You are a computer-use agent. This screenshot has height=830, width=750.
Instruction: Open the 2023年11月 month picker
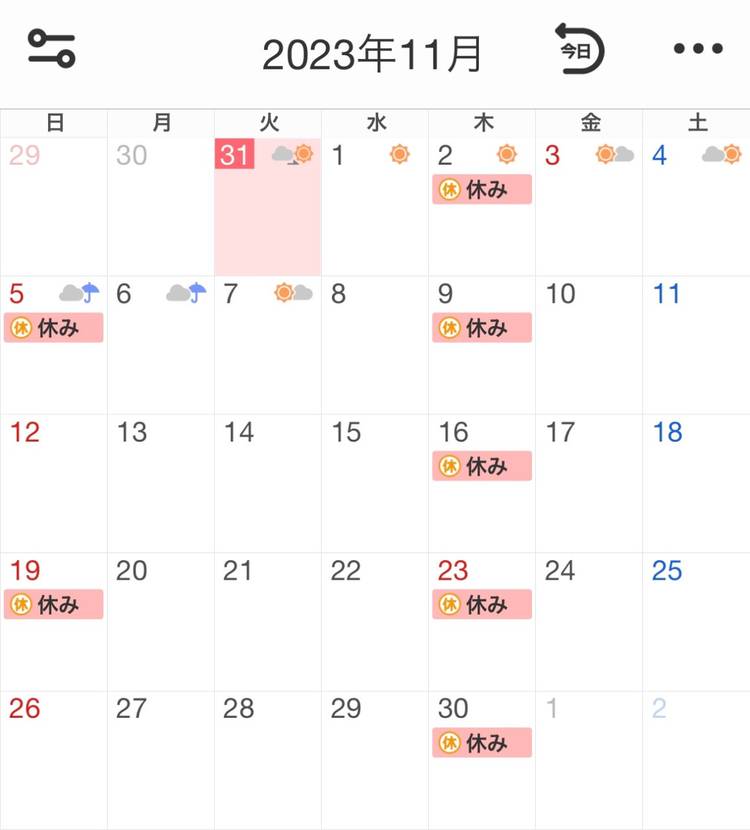click(x=372, y=53)
